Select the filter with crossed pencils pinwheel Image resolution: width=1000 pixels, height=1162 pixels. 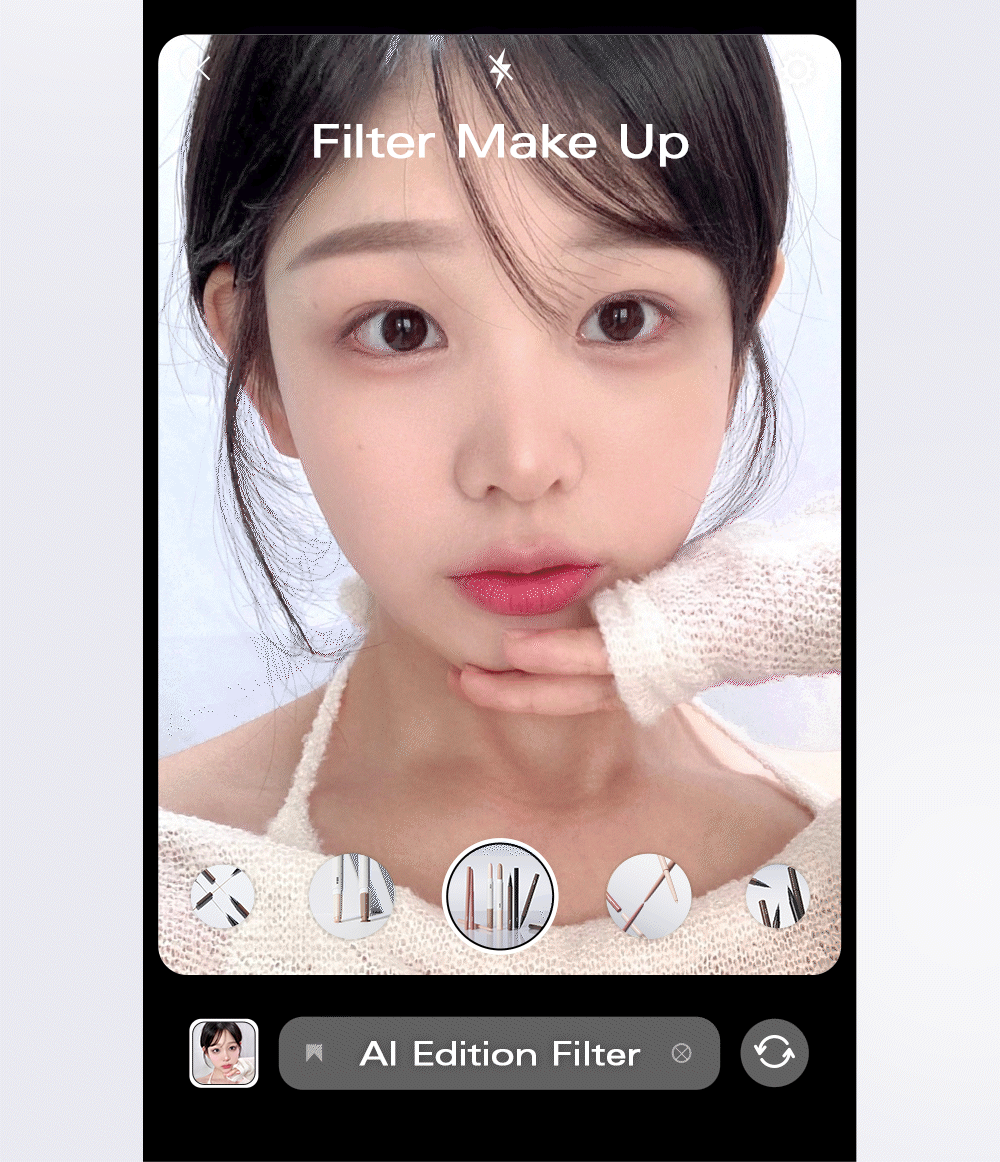tap(222, 896)
